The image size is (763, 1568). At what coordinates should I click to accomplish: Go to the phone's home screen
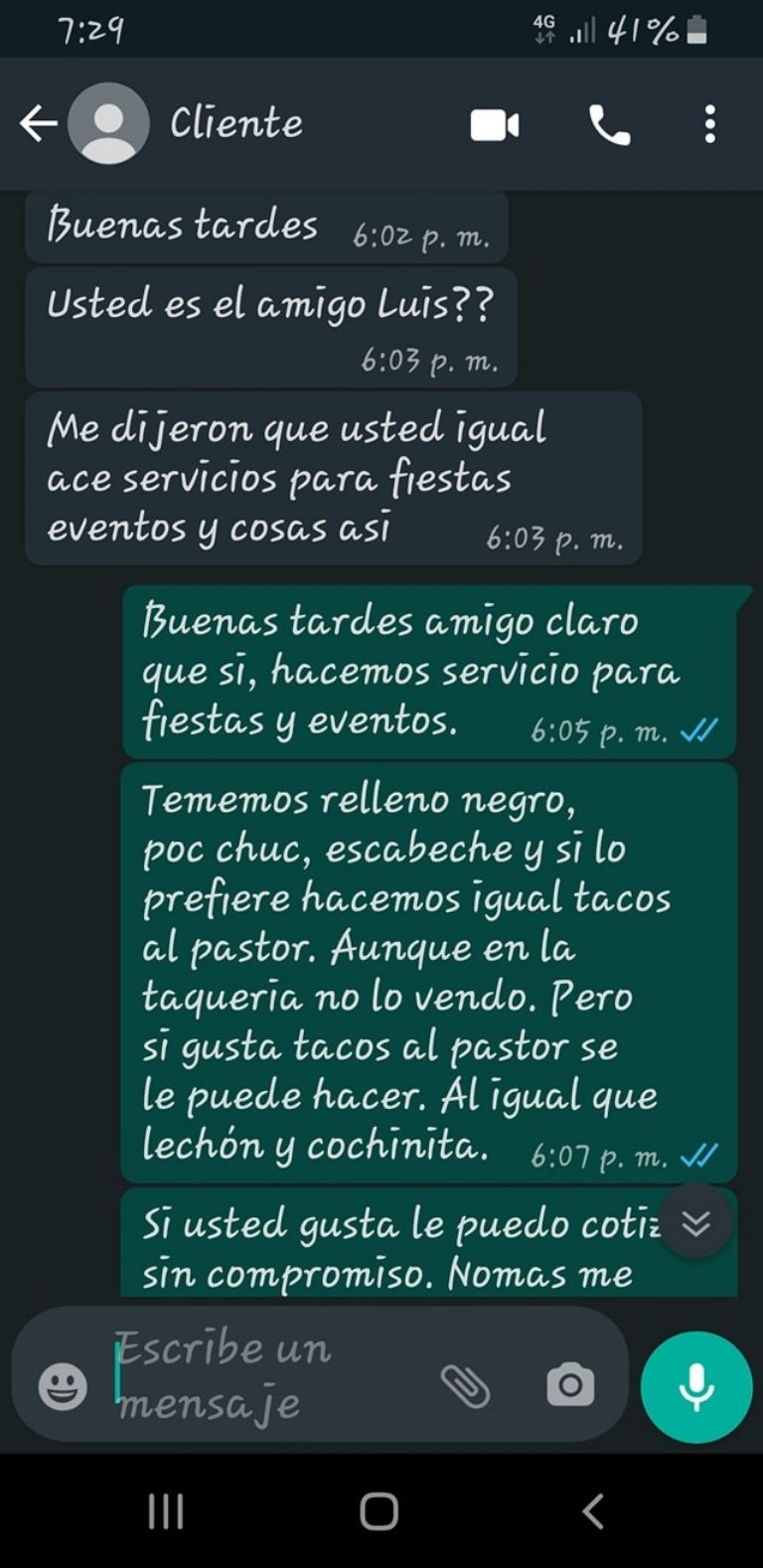[379, 1511]
